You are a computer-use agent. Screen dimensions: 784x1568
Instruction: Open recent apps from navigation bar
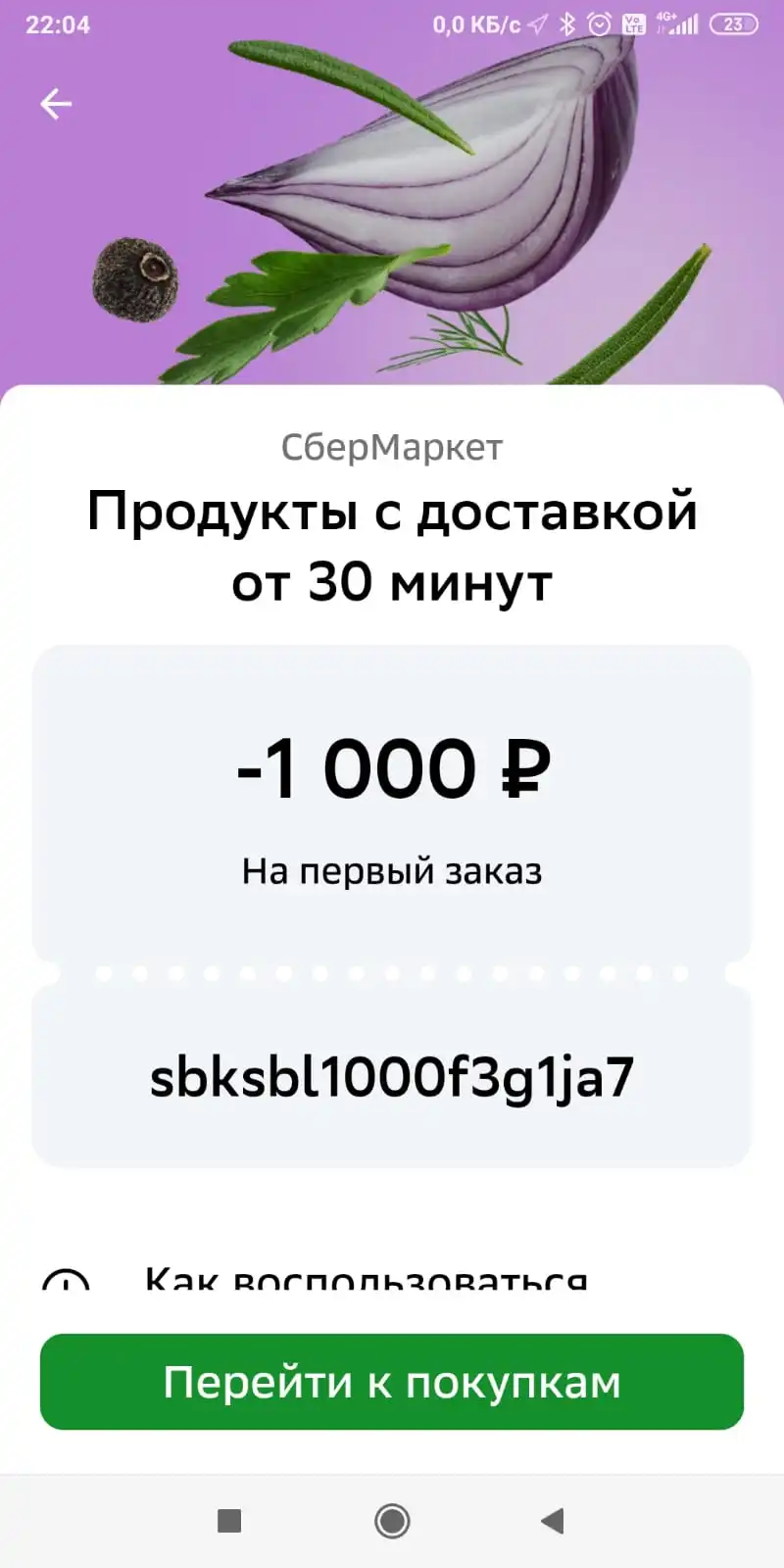coord(229,1521)
